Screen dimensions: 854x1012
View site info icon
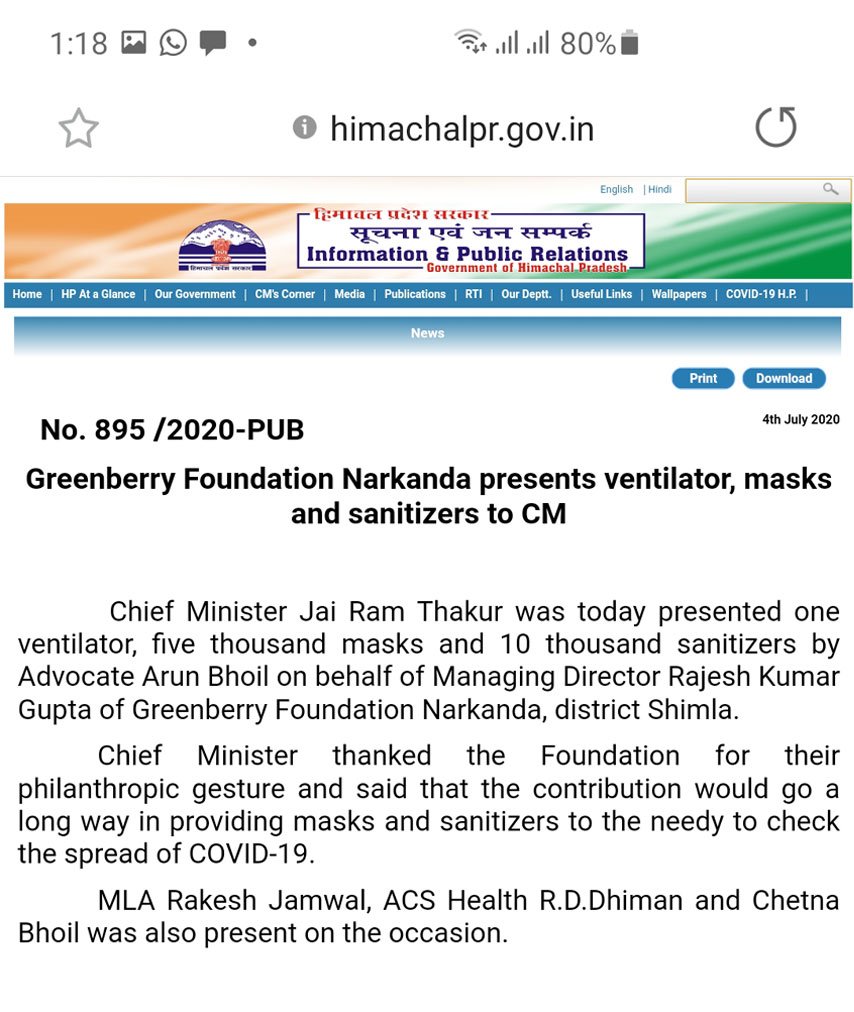coord(304,127)
